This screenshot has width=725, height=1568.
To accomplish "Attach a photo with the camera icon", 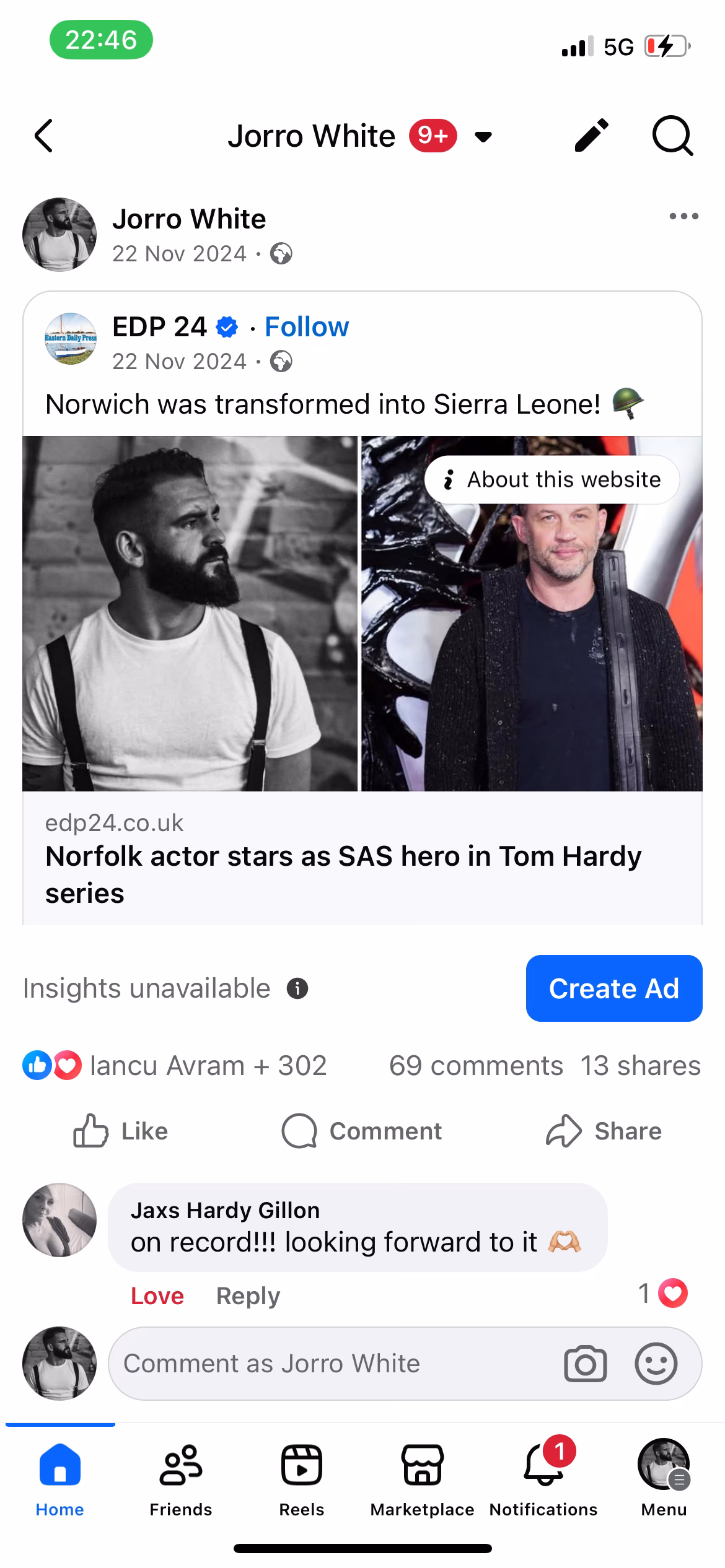I will tap(585, 1364).
